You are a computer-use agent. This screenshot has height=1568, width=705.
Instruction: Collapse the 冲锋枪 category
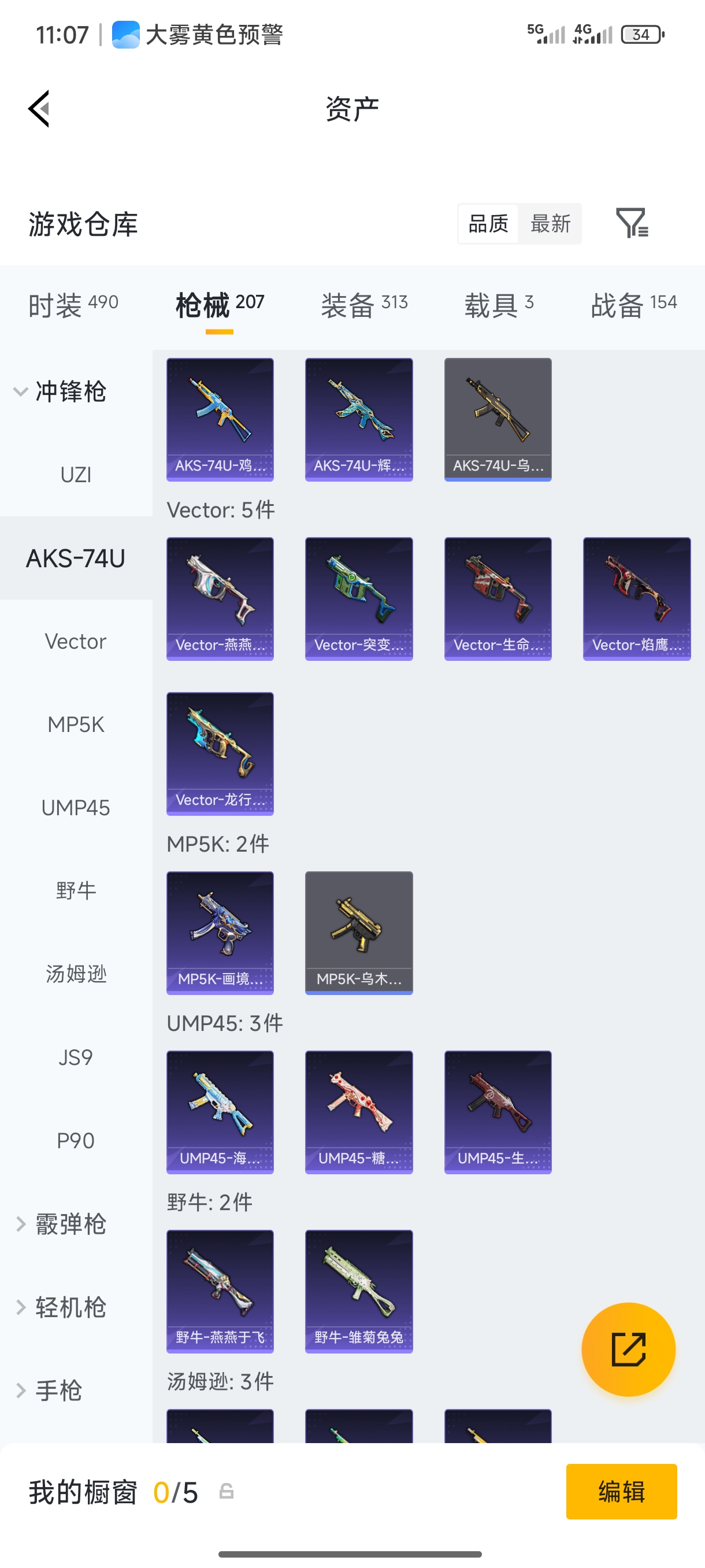tap(61, 391)
